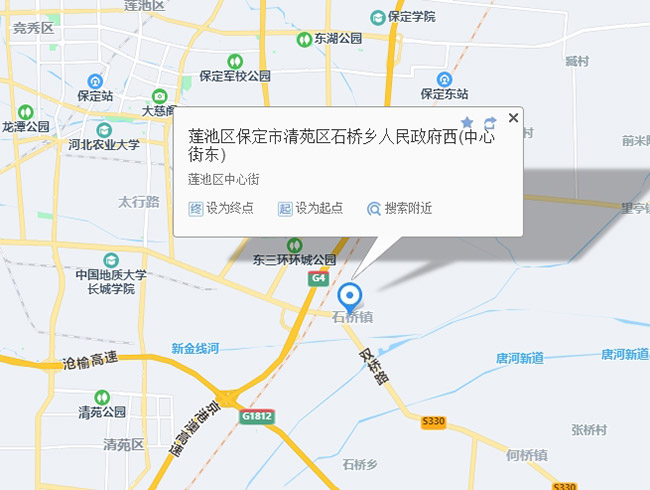Viewport: 650px width, 490px height.
Task: Tap the blue location marker pin
Action: [349, 296]
